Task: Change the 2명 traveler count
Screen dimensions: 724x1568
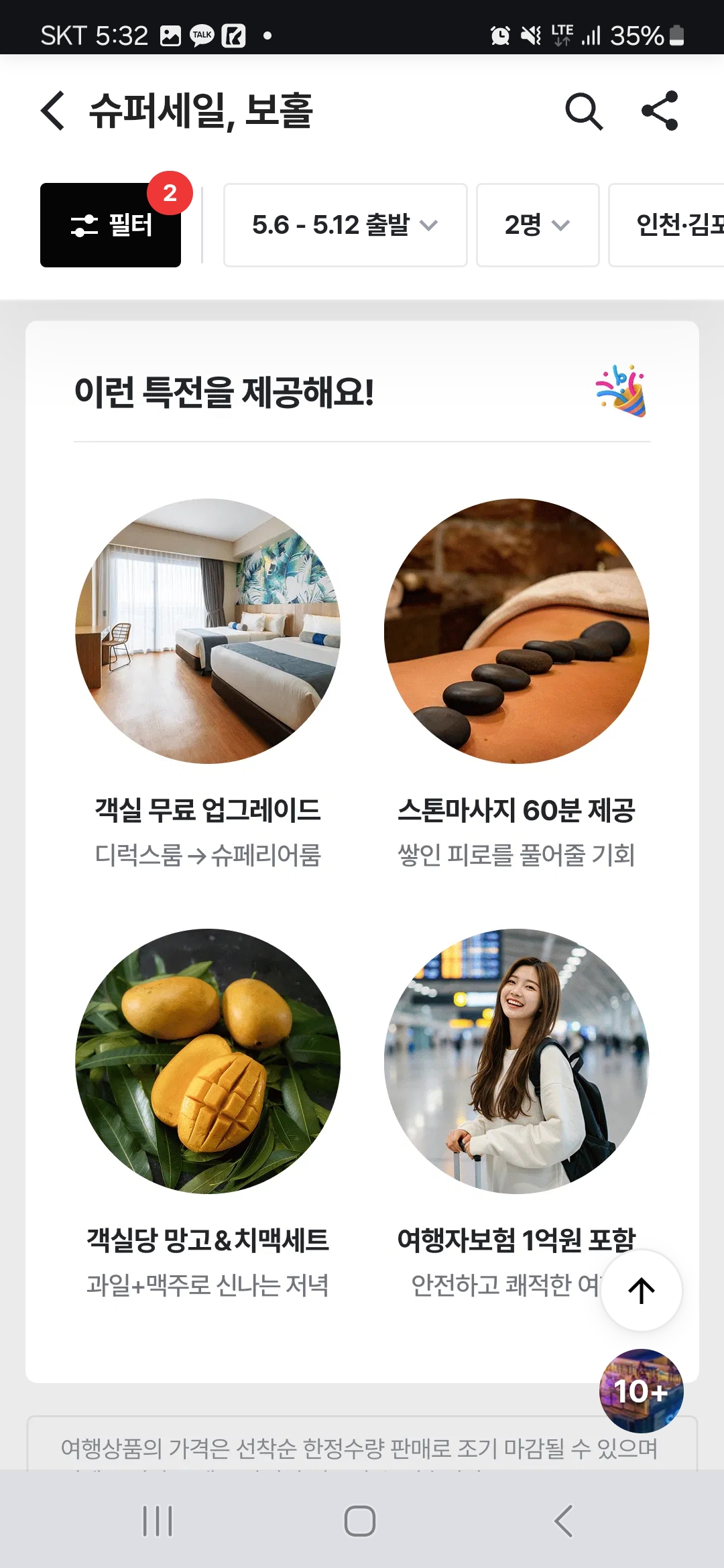Action: coord(537,225)
